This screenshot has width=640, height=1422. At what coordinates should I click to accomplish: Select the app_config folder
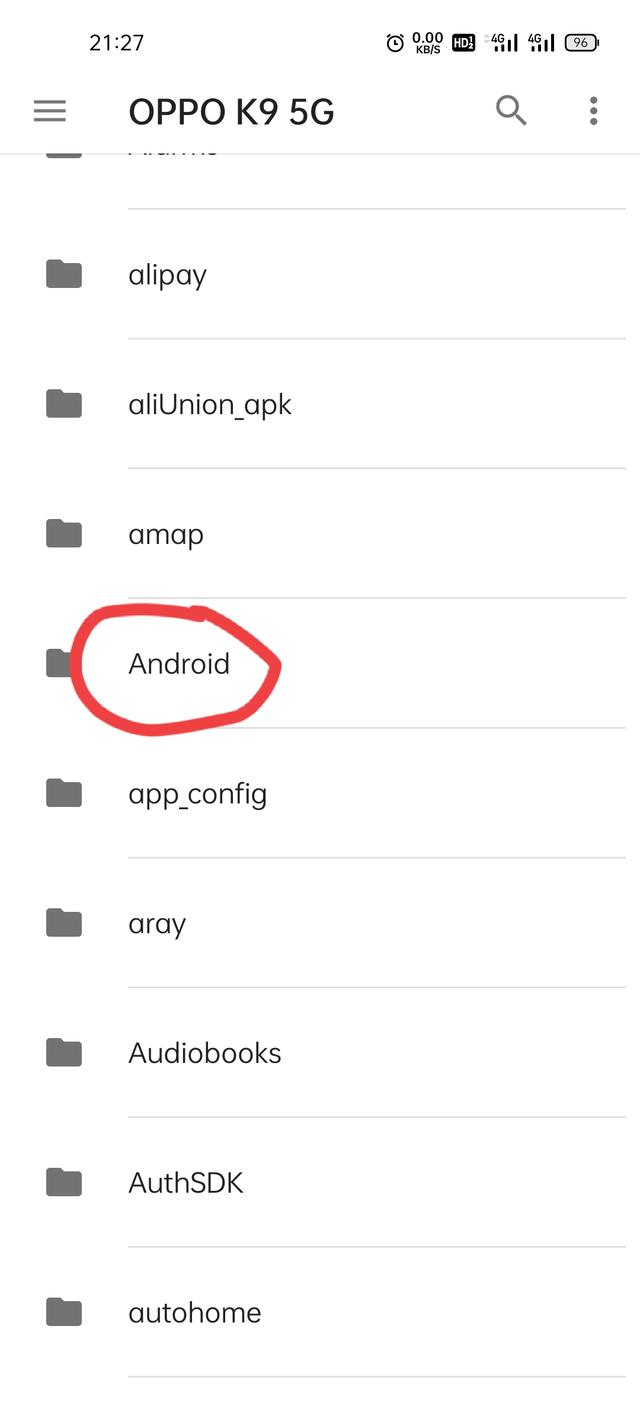click(x=198, y=794)
